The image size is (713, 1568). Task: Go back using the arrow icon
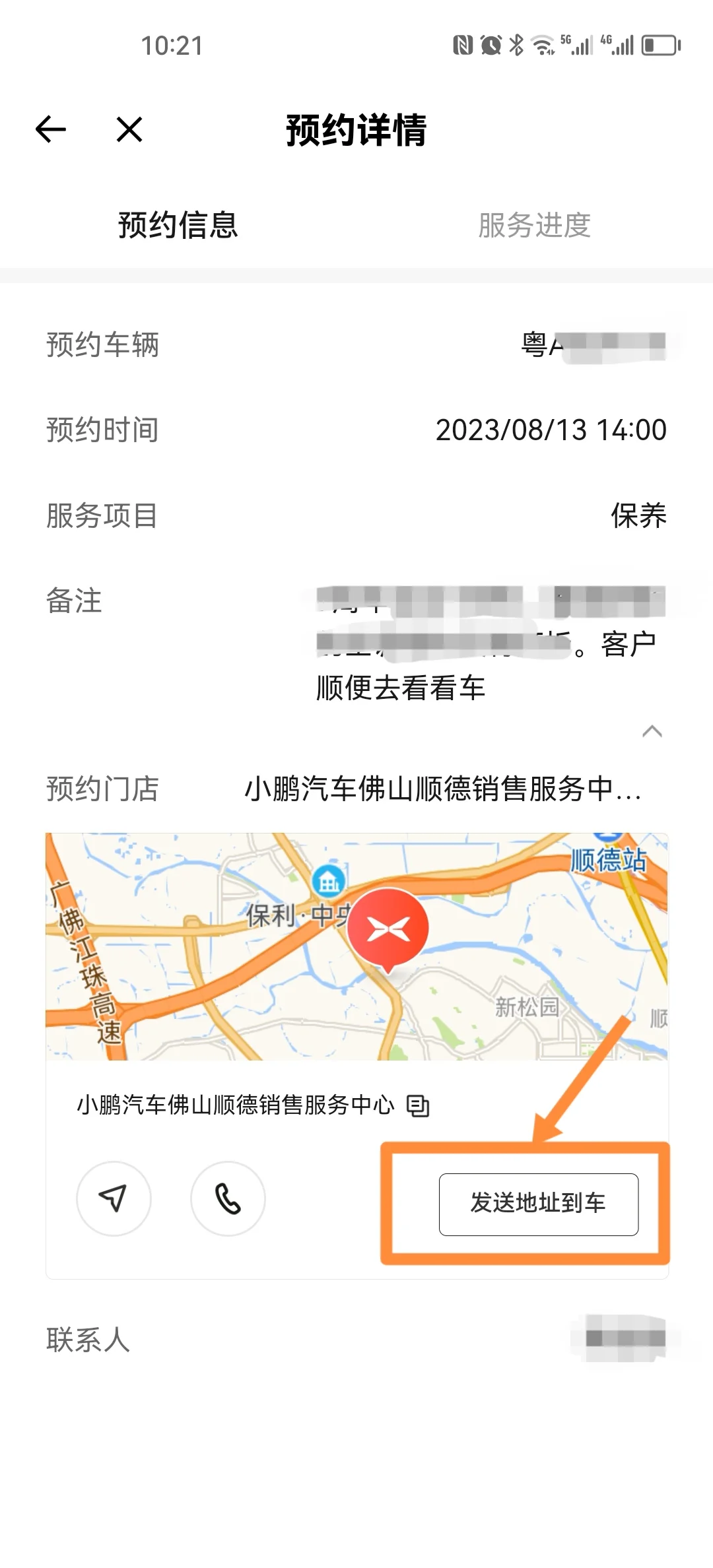51,129
